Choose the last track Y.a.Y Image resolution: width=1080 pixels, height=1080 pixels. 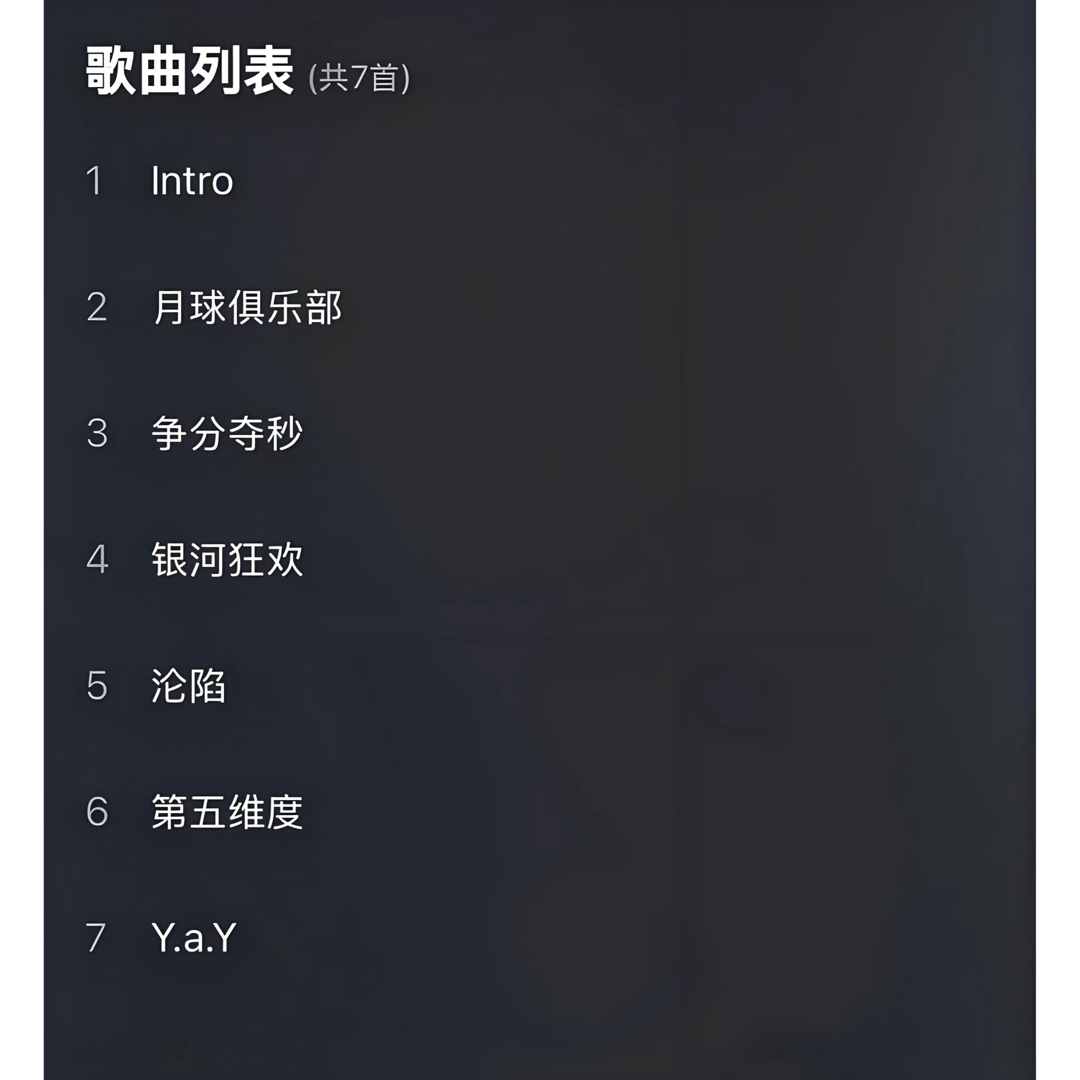click(x=194, y=937)
